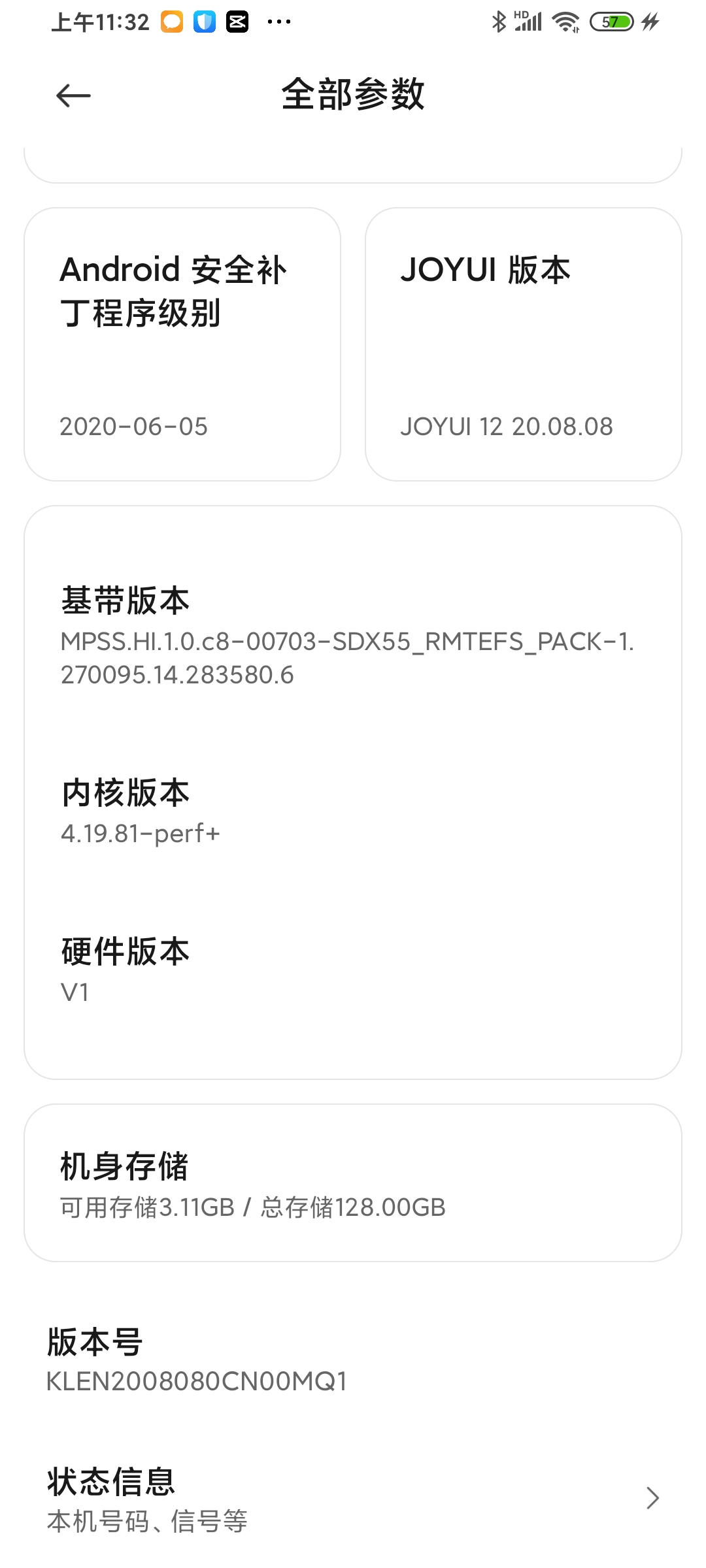The height and width of the screenshot is (1568, 706).
Task: Tap the JOYUI 版本 card
Action: (x=524, y=344)
